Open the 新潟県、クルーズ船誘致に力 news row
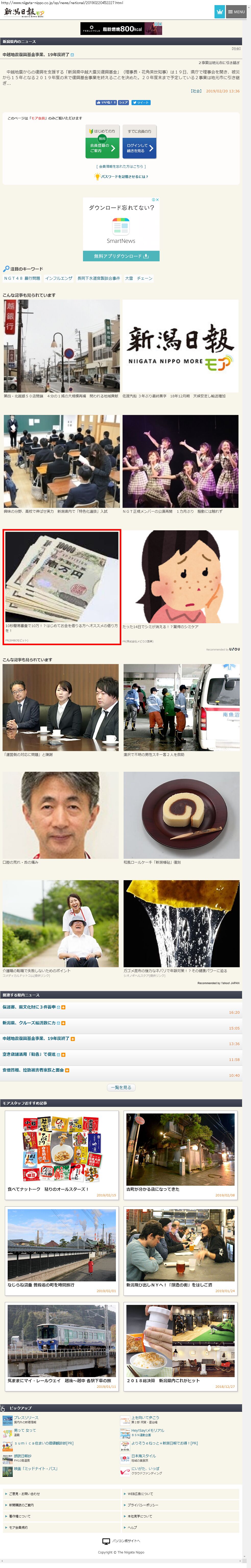251x1568 pixels. [x=30, y=1023]
